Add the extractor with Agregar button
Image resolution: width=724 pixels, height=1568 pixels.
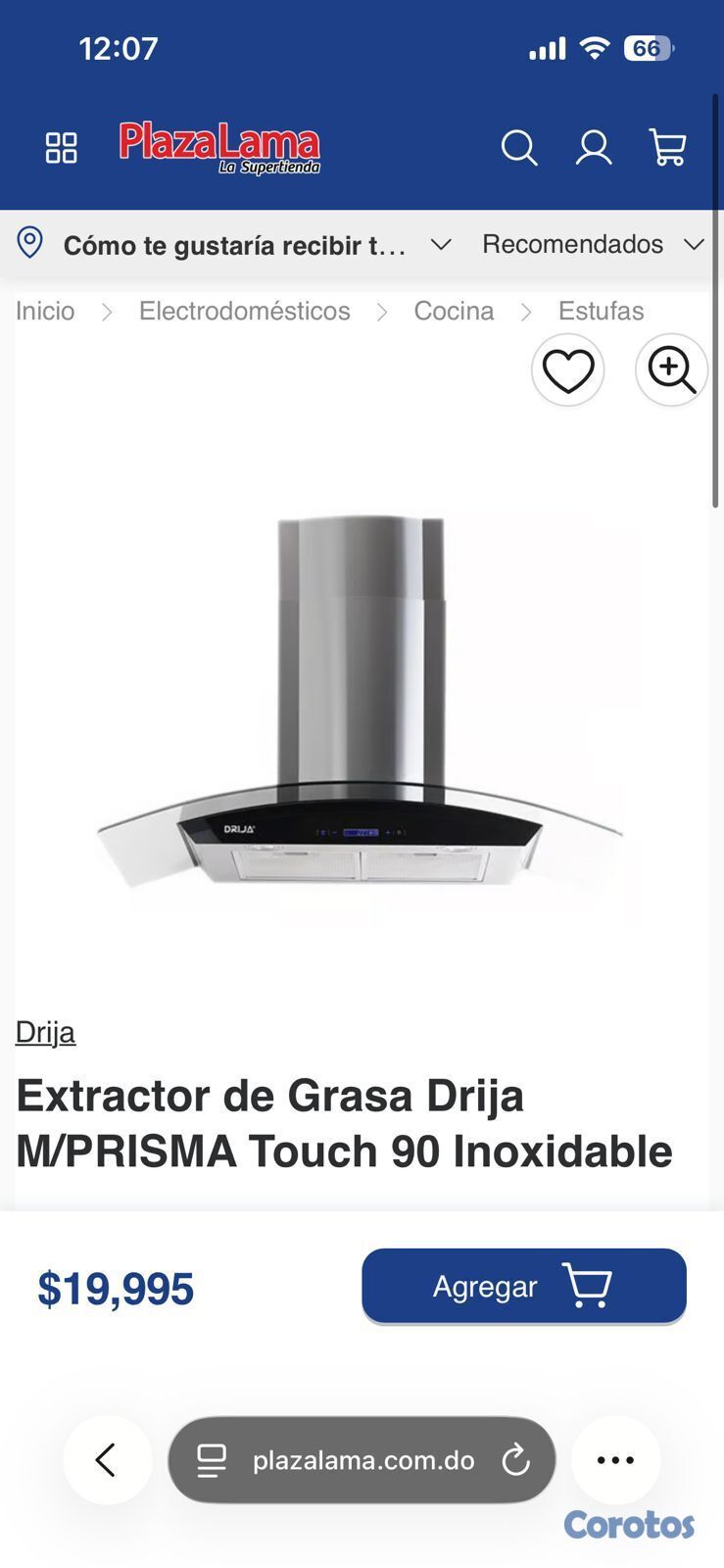[524, 1286]
